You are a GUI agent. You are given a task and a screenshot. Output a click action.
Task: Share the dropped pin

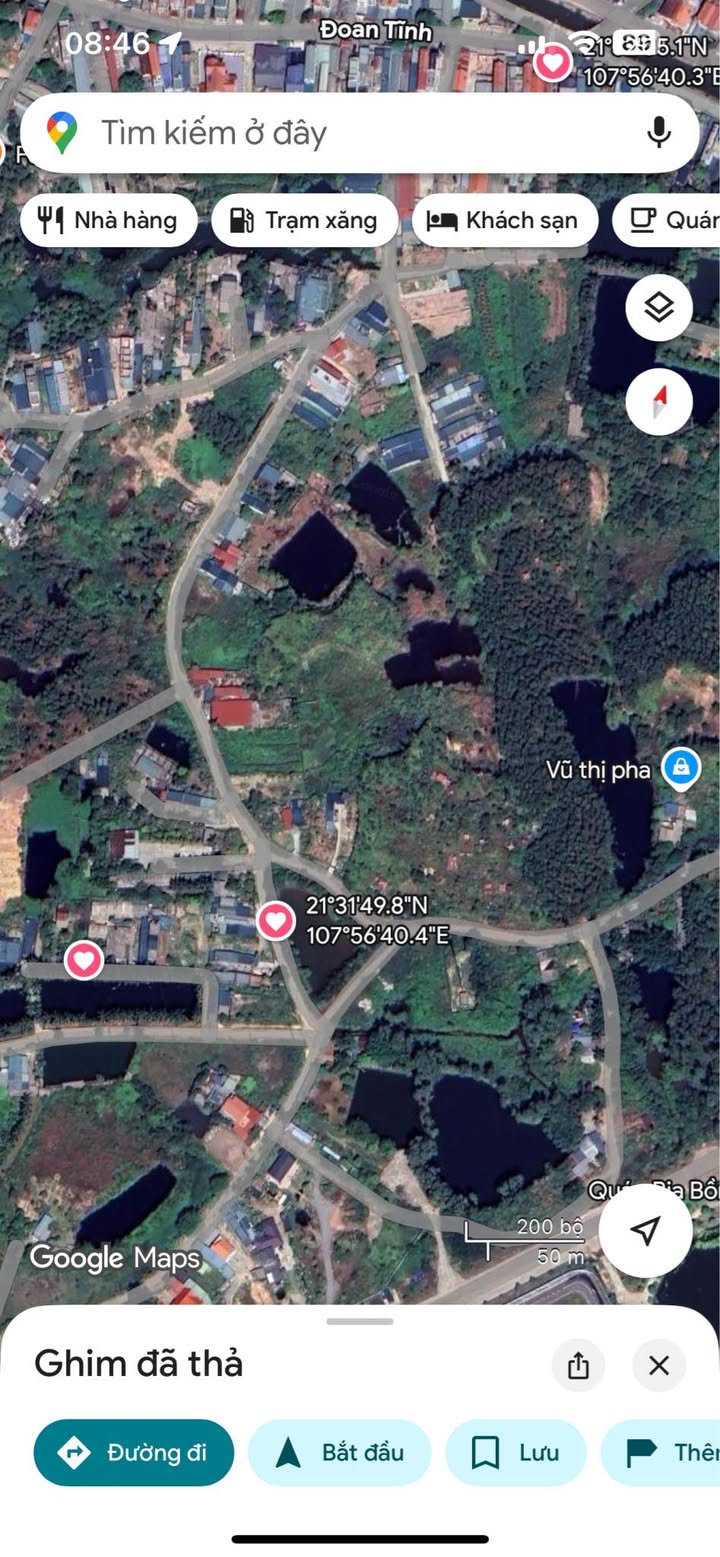pyautogui.click(x=578, y=1365)
